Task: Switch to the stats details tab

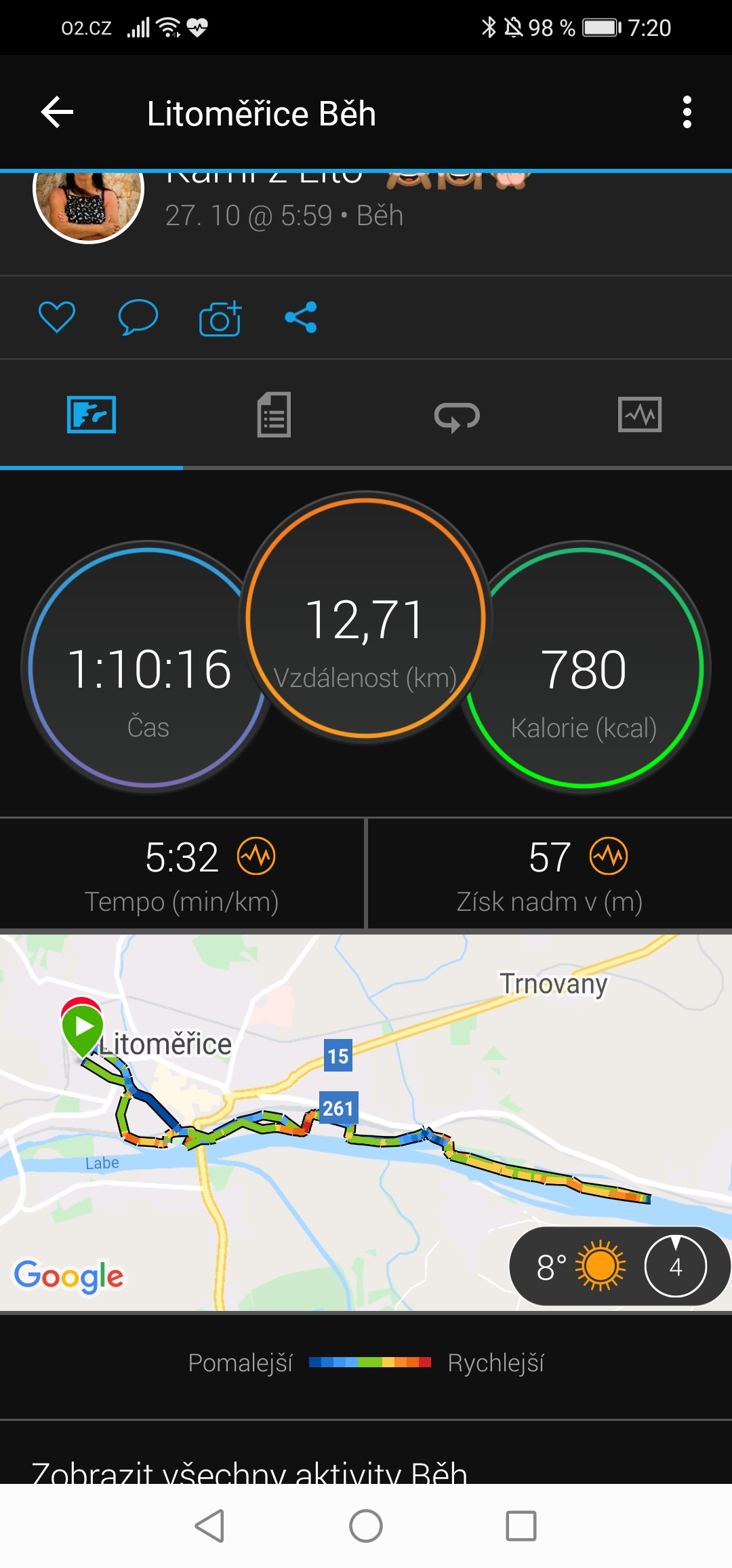Action: click(274, 414)
